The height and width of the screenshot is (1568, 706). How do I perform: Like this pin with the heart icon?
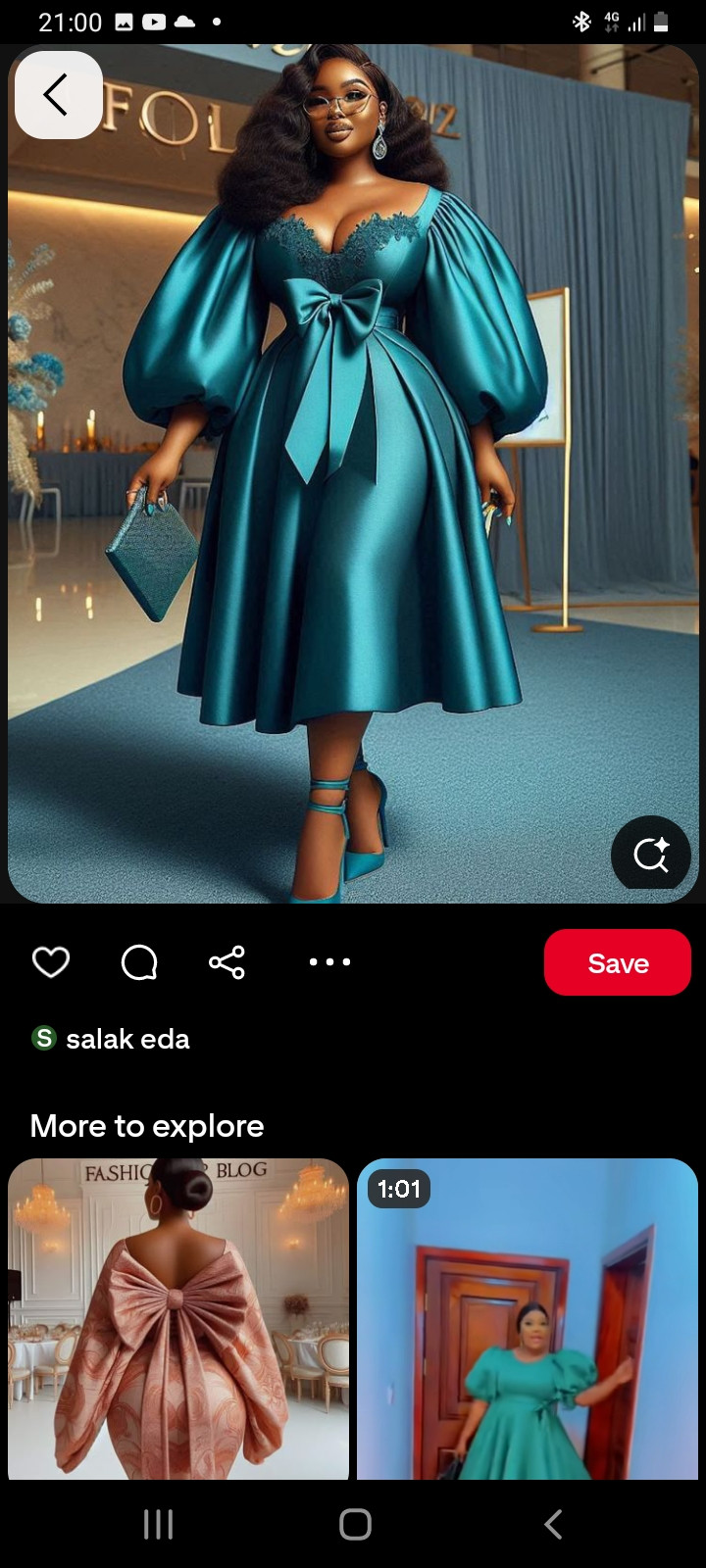[51, 962]
